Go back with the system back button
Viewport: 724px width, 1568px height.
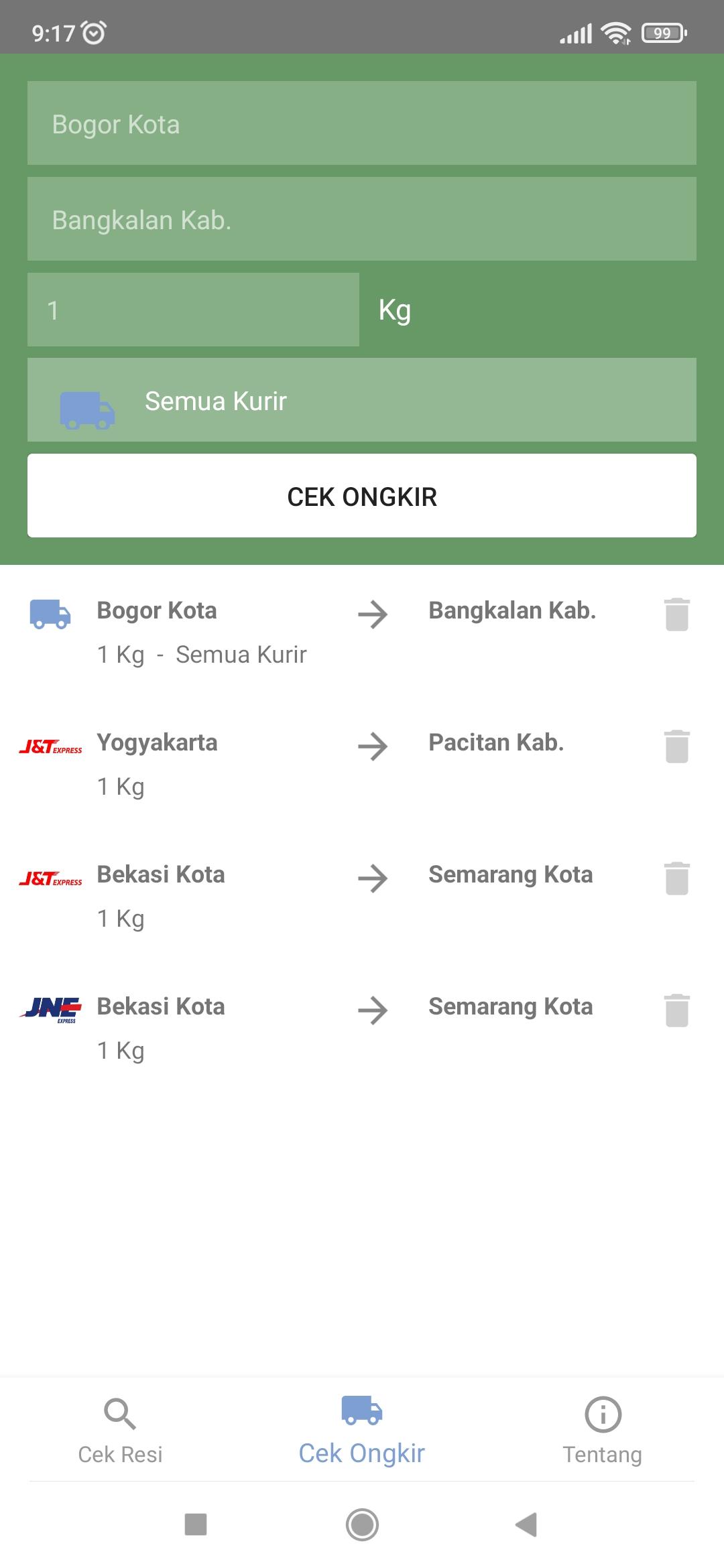pyautogui.click(x=527, y=1524)
